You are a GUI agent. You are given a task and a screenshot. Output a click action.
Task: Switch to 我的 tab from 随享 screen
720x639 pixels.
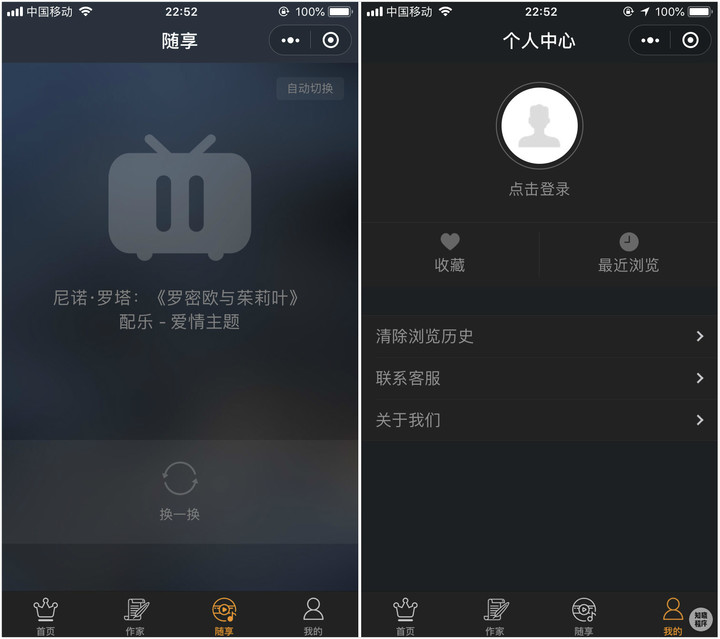[313, 616]
